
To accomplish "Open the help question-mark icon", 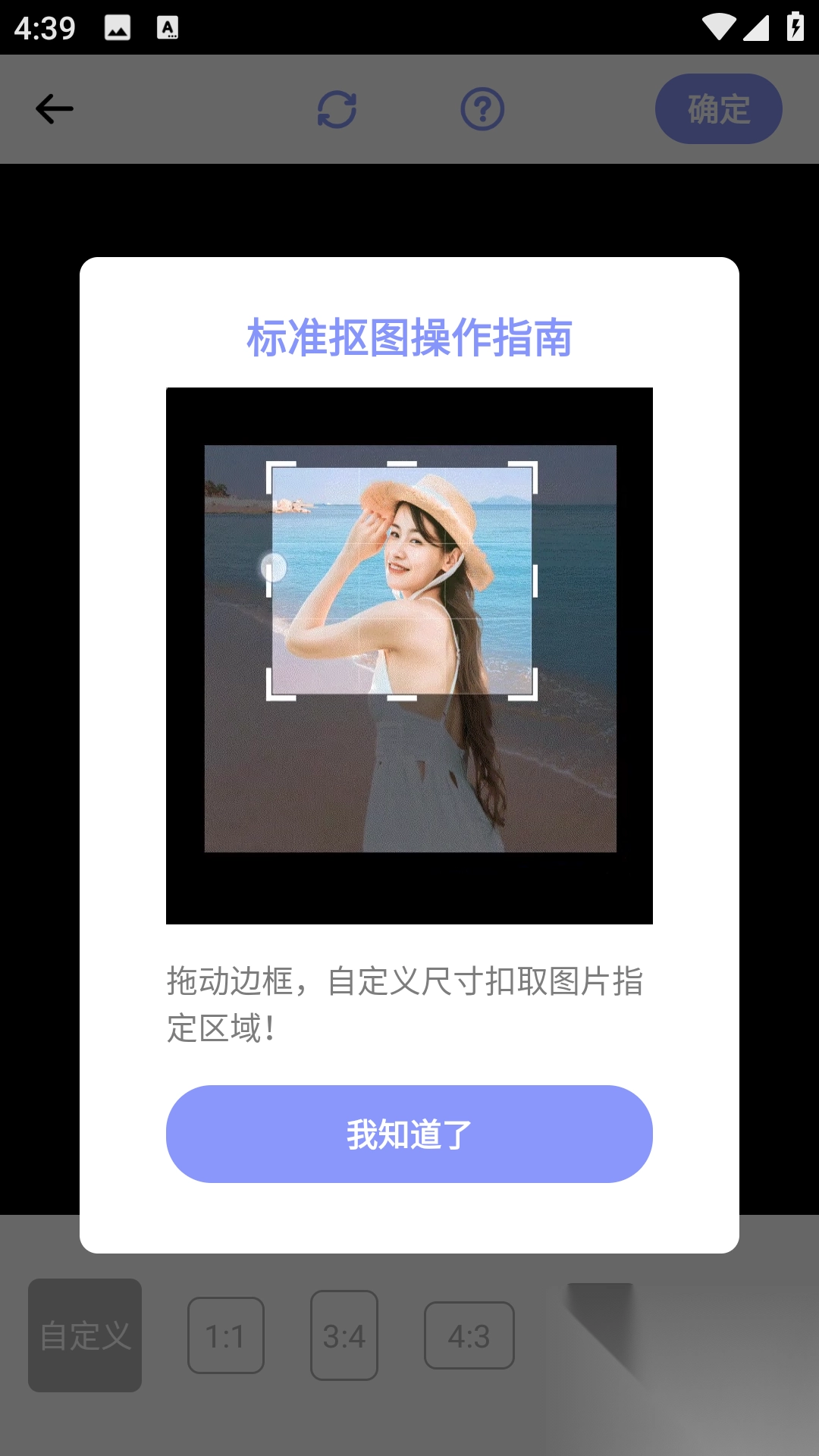I will click(x=482, y=108).
